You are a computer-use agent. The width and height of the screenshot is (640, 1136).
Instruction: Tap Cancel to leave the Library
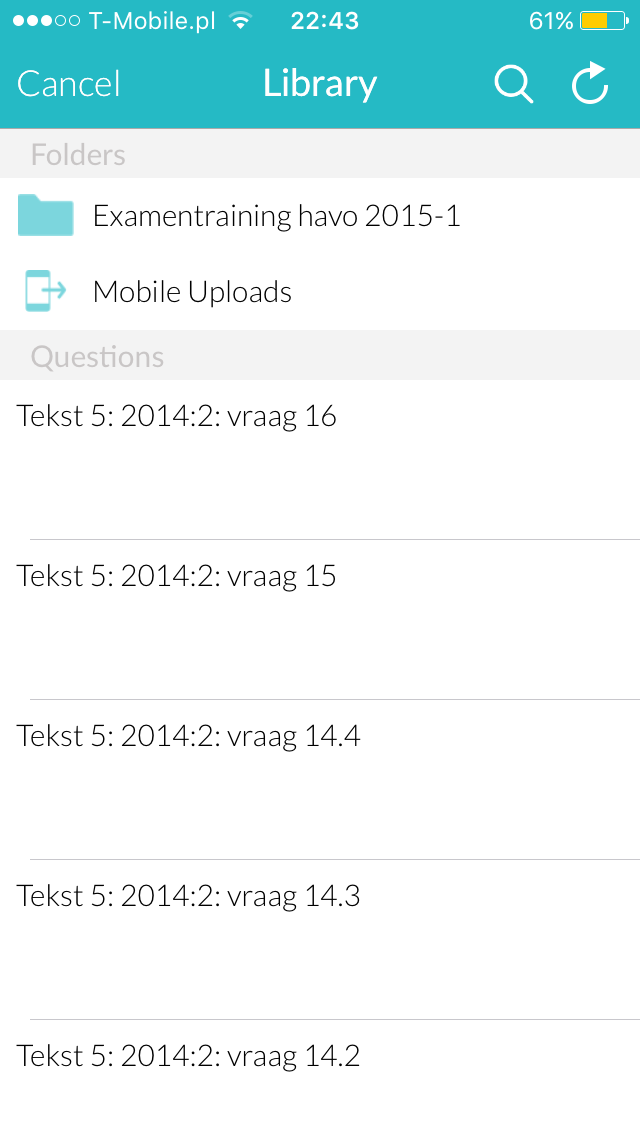68,84
